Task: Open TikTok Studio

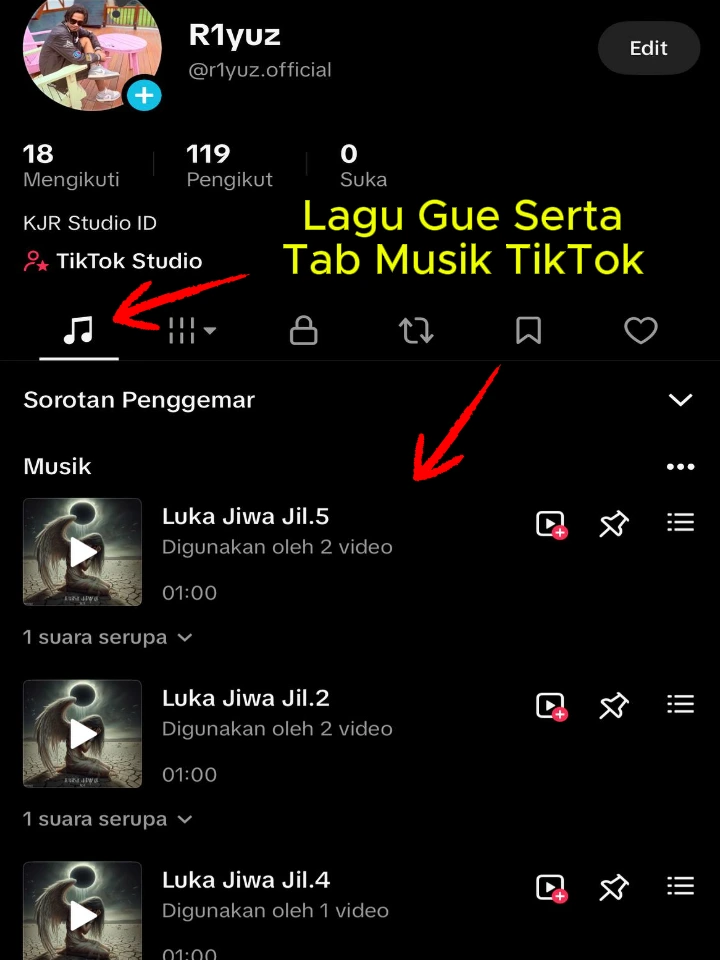Action: click(x=113, y=261)
